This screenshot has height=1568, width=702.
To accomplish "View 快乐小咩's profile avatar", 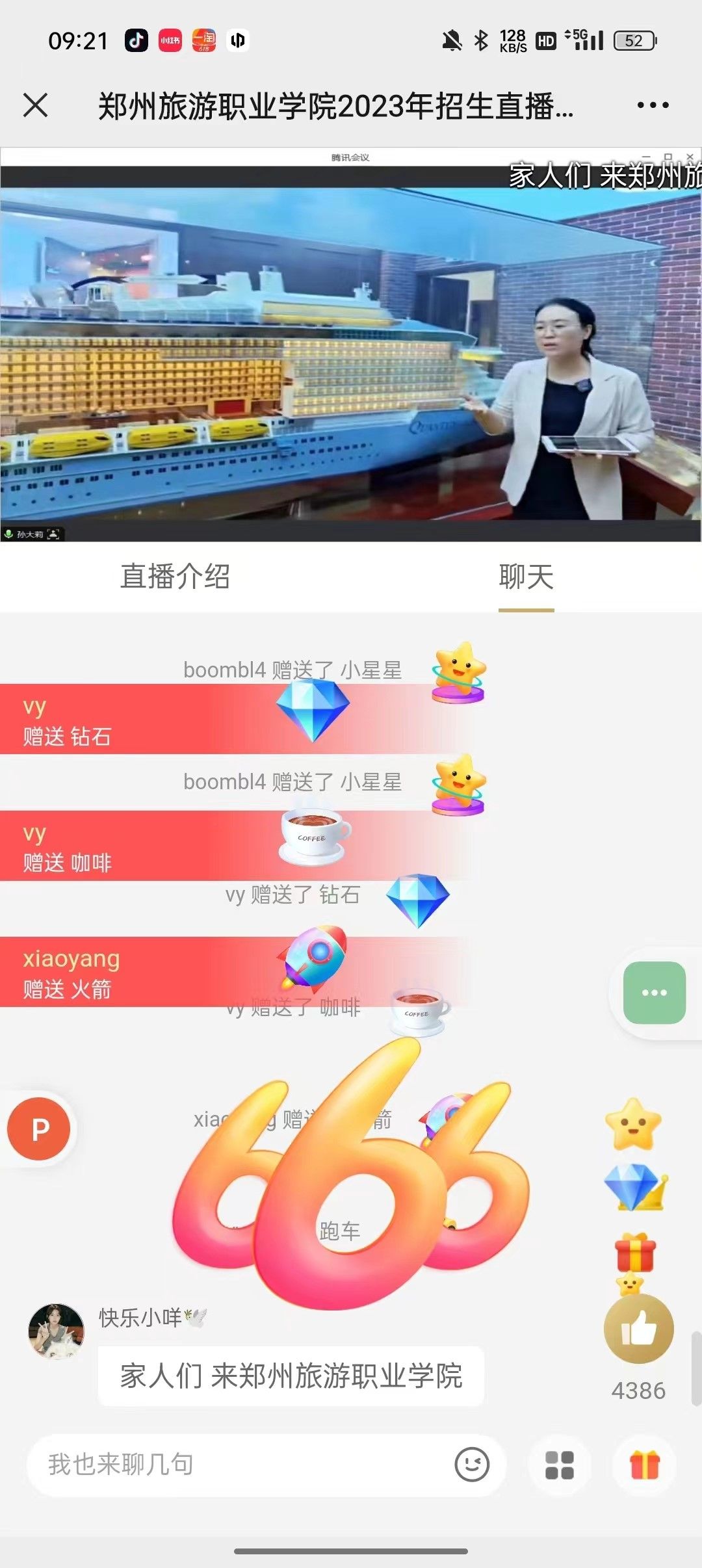I will [57, 1331].
